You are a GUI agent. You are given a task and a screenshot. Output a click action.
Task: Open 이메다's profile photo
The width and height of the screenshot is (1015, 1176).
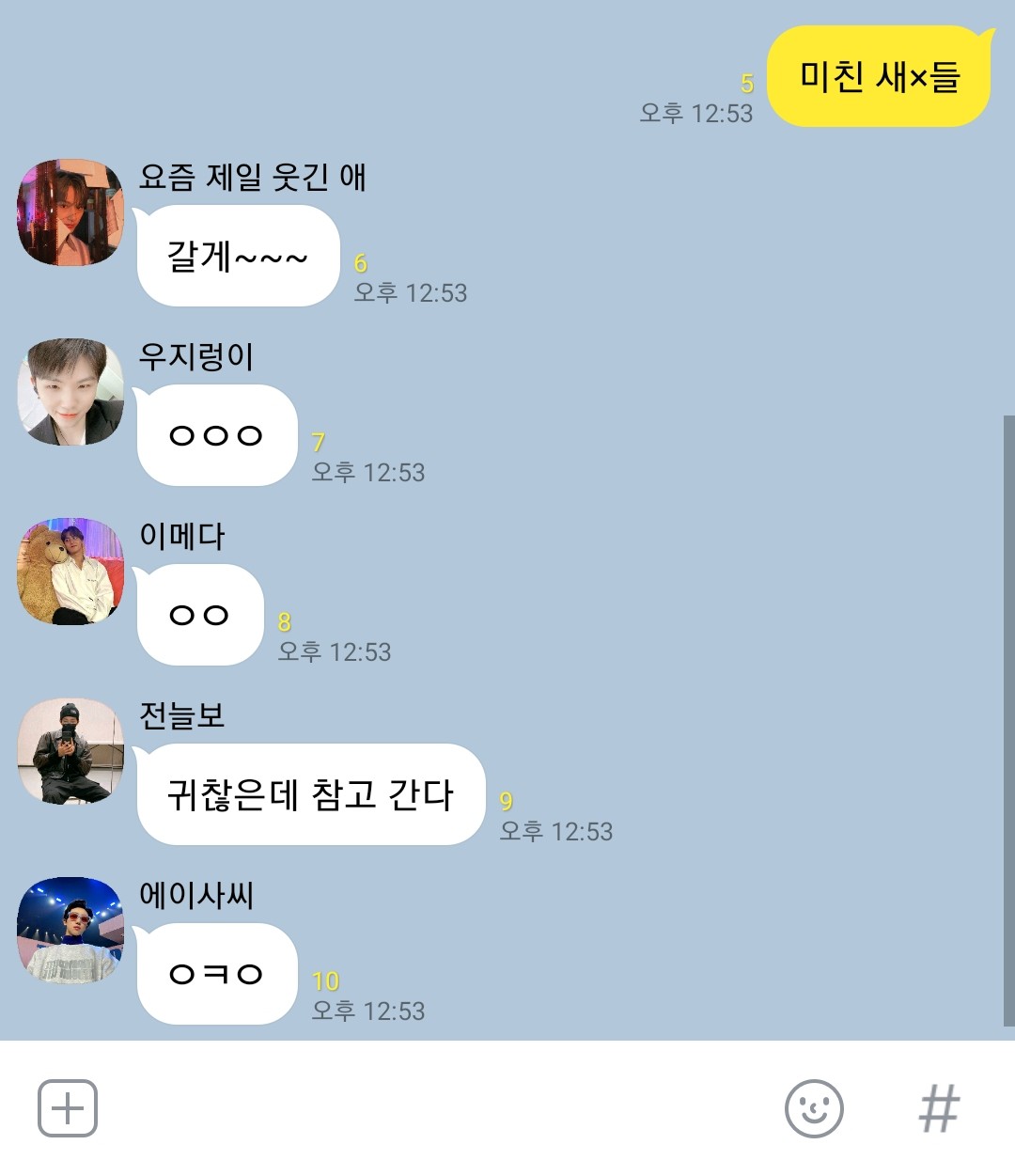70,572
